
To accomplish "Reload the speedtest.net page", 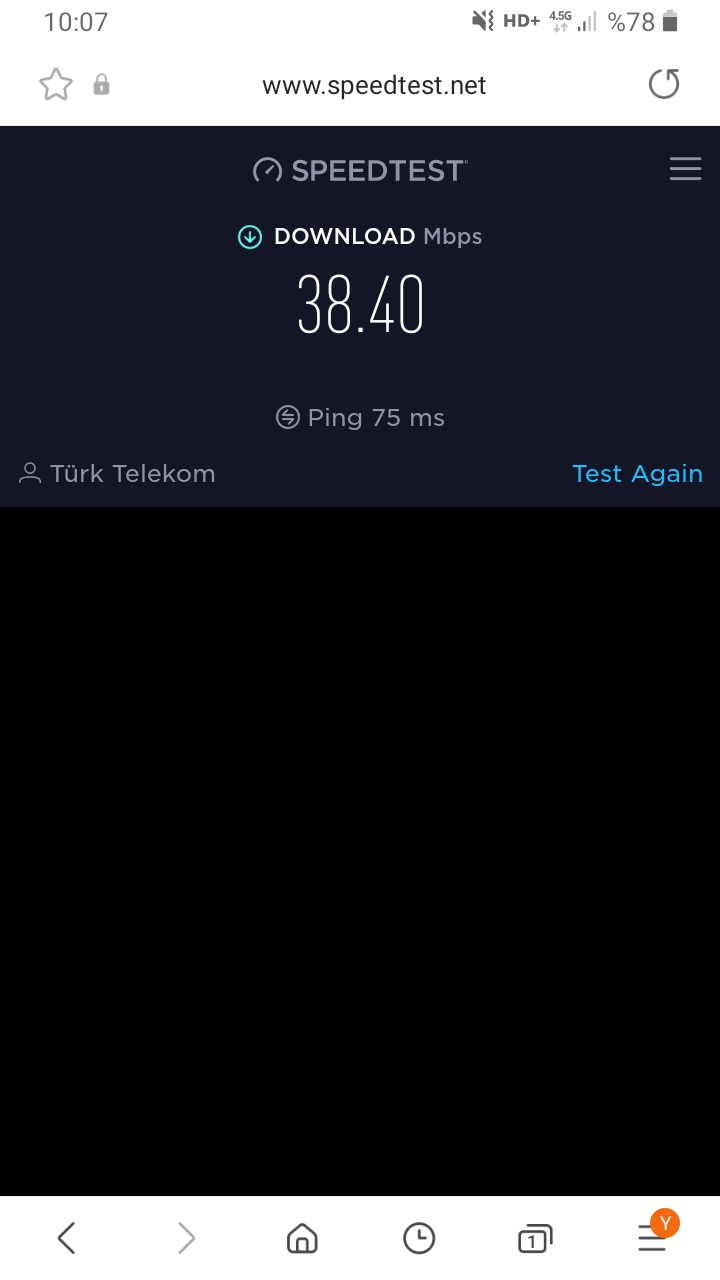I will pos(664,85).
